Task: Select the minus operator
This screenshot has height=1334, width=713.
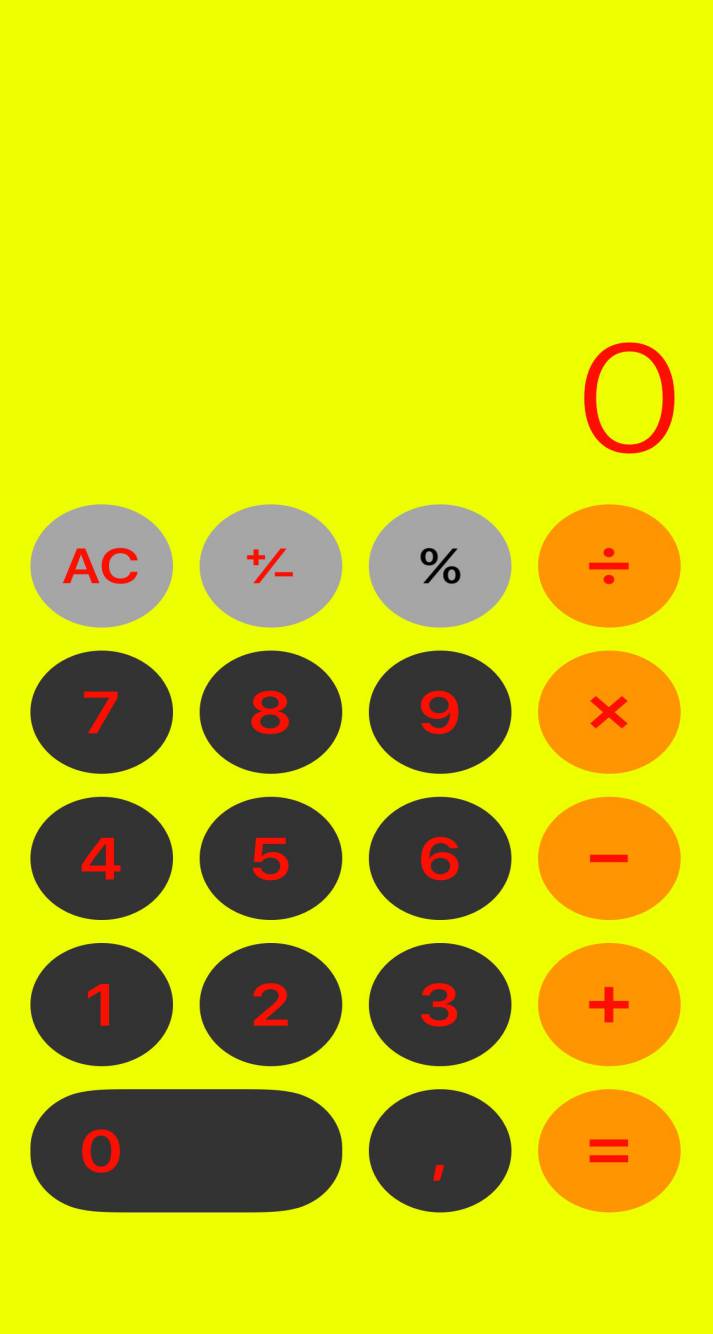Action: pos(609,858)
